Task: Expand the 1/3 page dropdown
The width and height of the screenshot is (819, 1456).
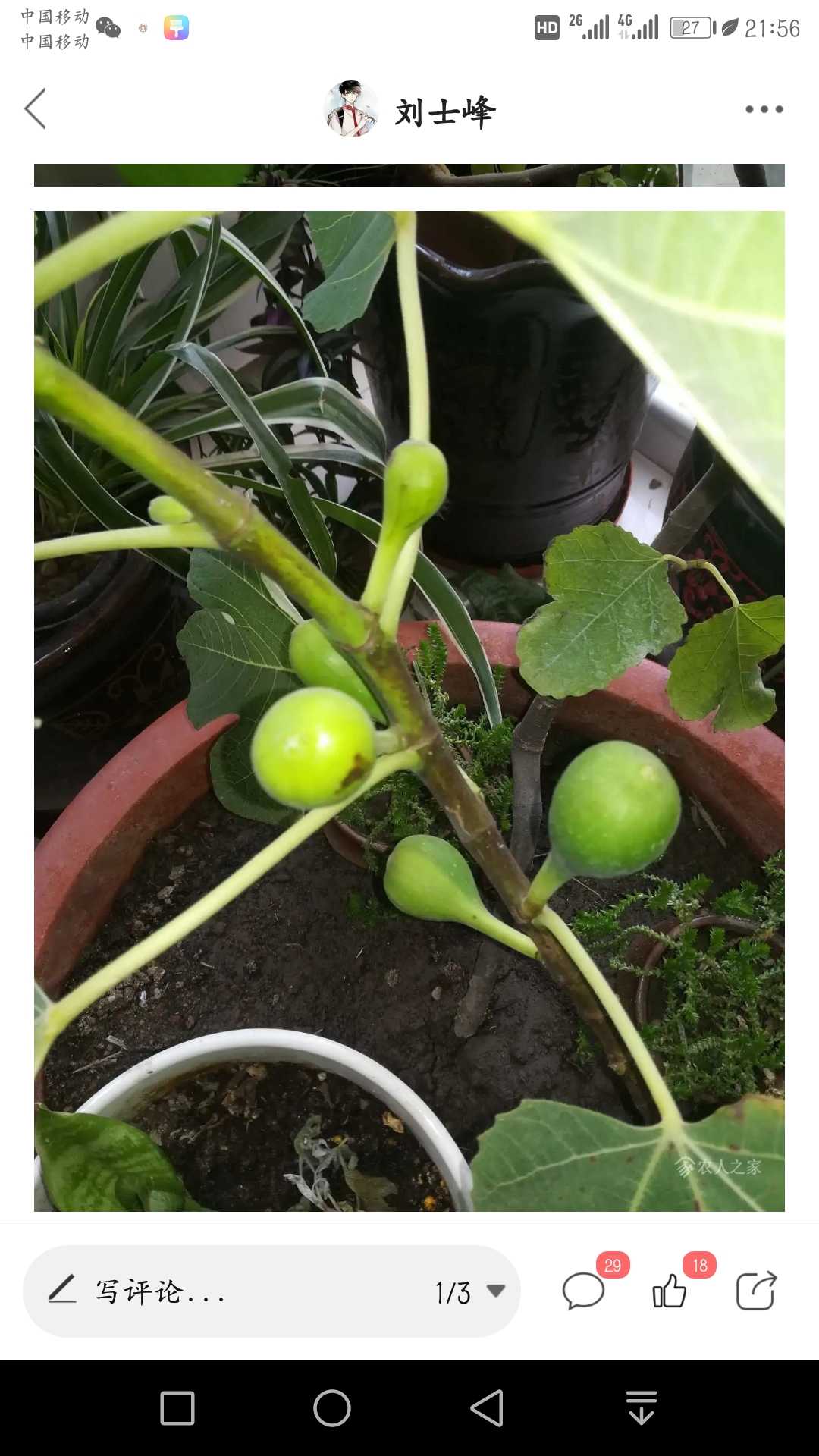Action: coord(470,1292)
